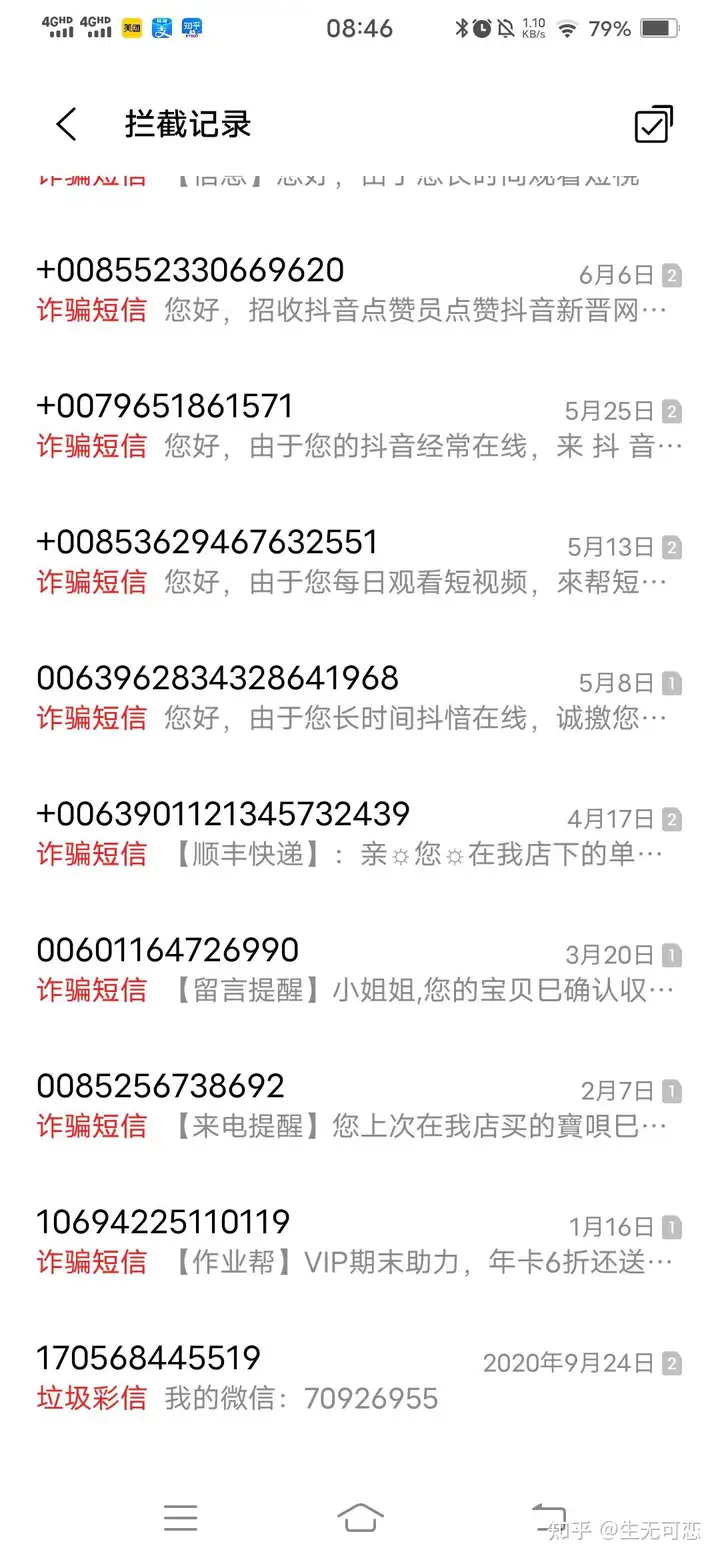Open message from +00853629467632551
The image size is (720, 1560).
(x=360, y=562)
